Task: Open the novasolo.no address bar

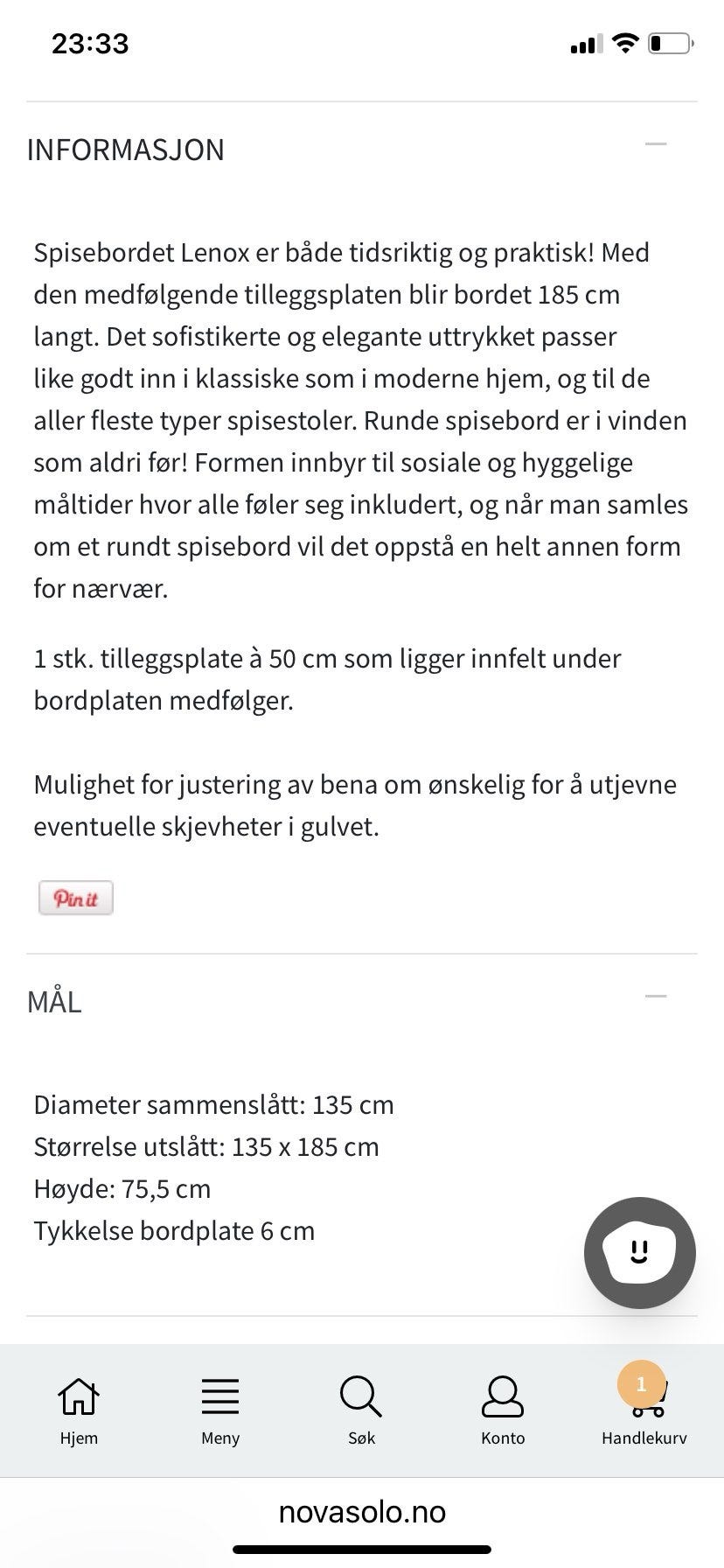Action: click(x=362, y=1511)
